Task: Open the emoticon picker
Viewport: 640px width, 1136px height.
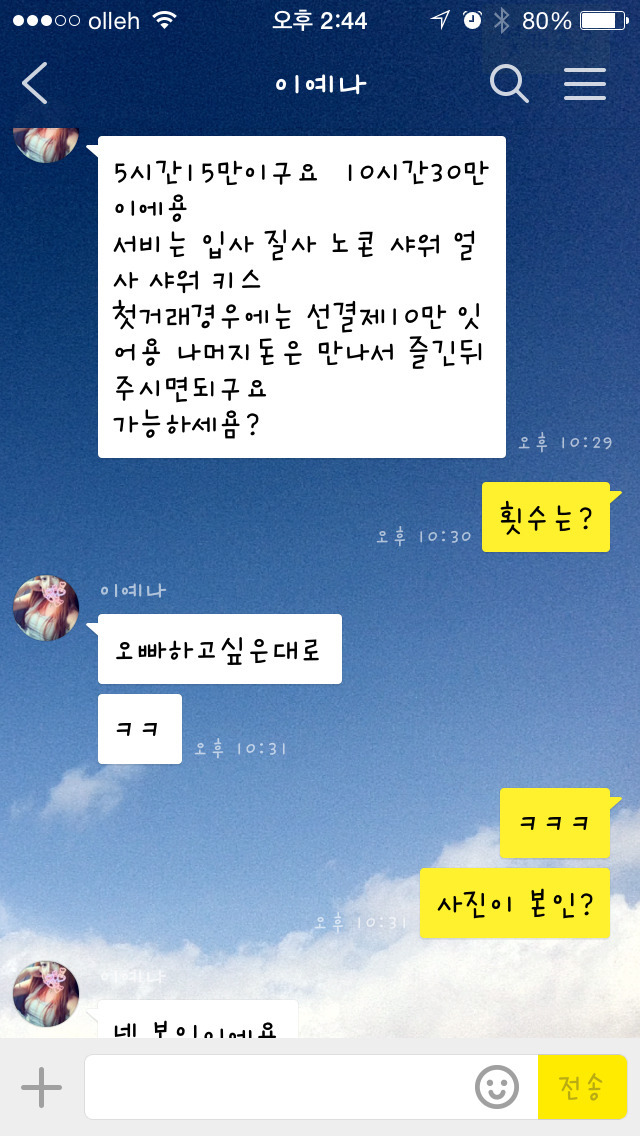Action: pos(496,1087)
